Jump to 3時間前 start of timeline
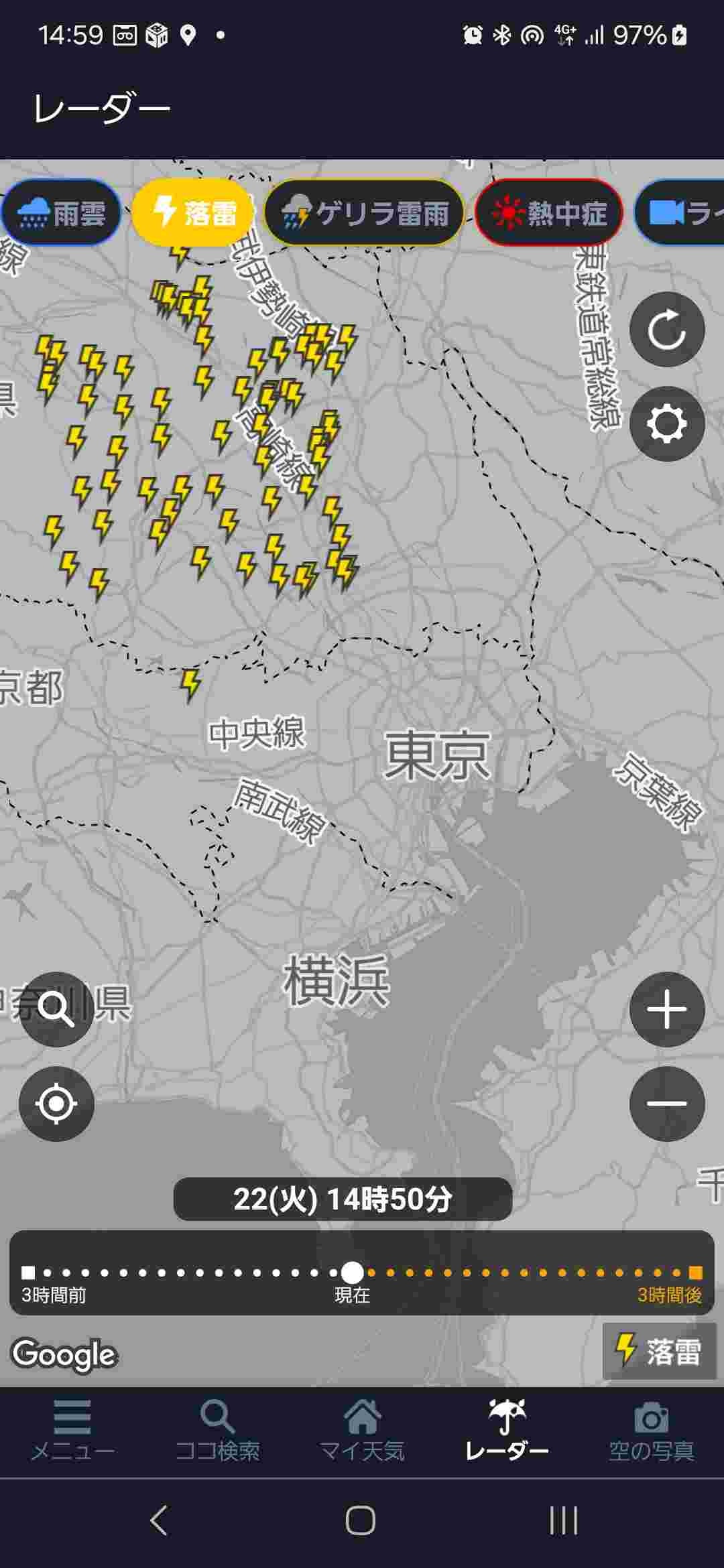Image resolution: width=724 pixels, height=1568 pixels. 28,1272
